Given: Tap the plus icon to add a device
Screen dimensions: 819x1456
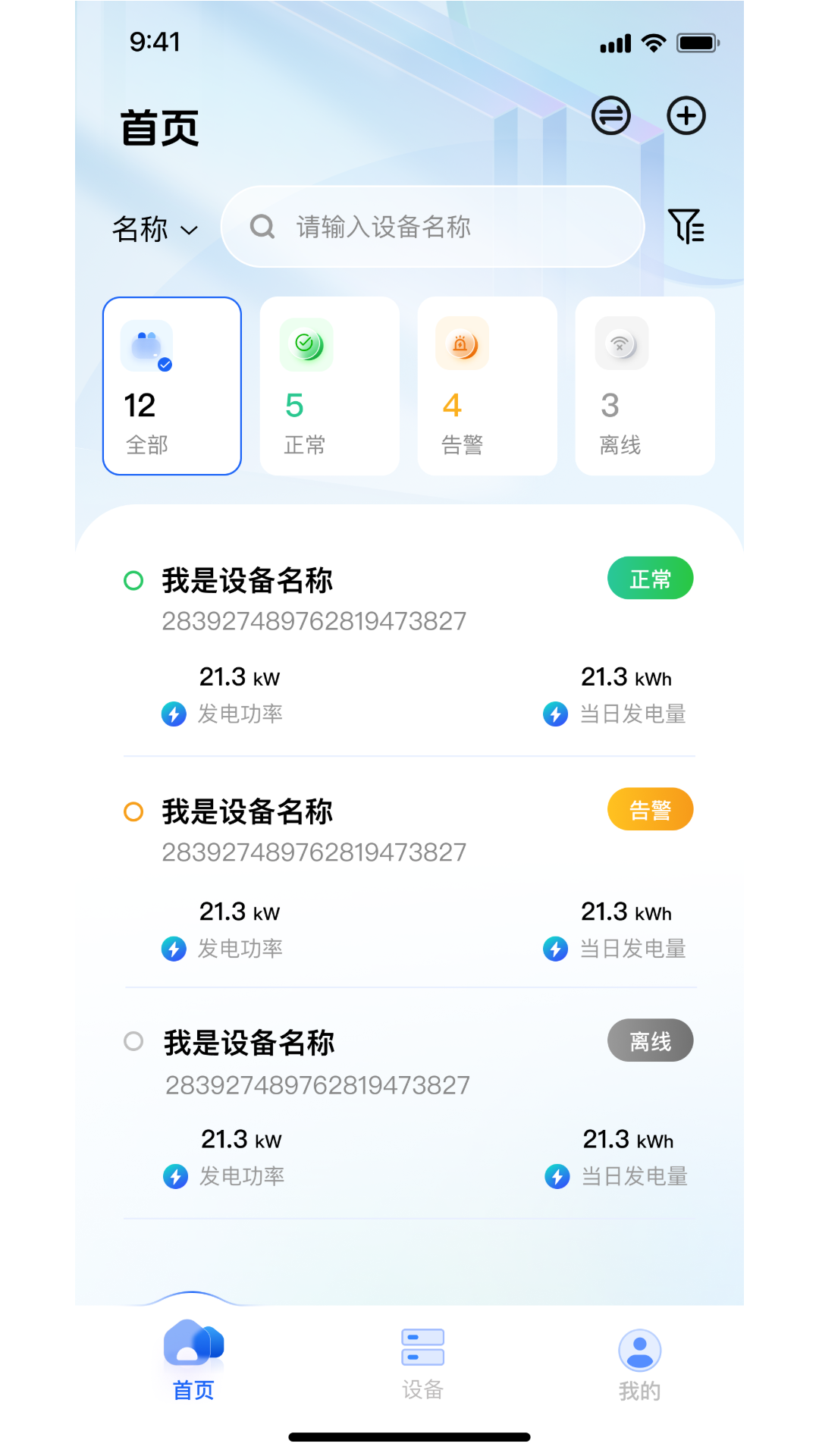Looking at the screenshot, I should [x=686, y=115].
